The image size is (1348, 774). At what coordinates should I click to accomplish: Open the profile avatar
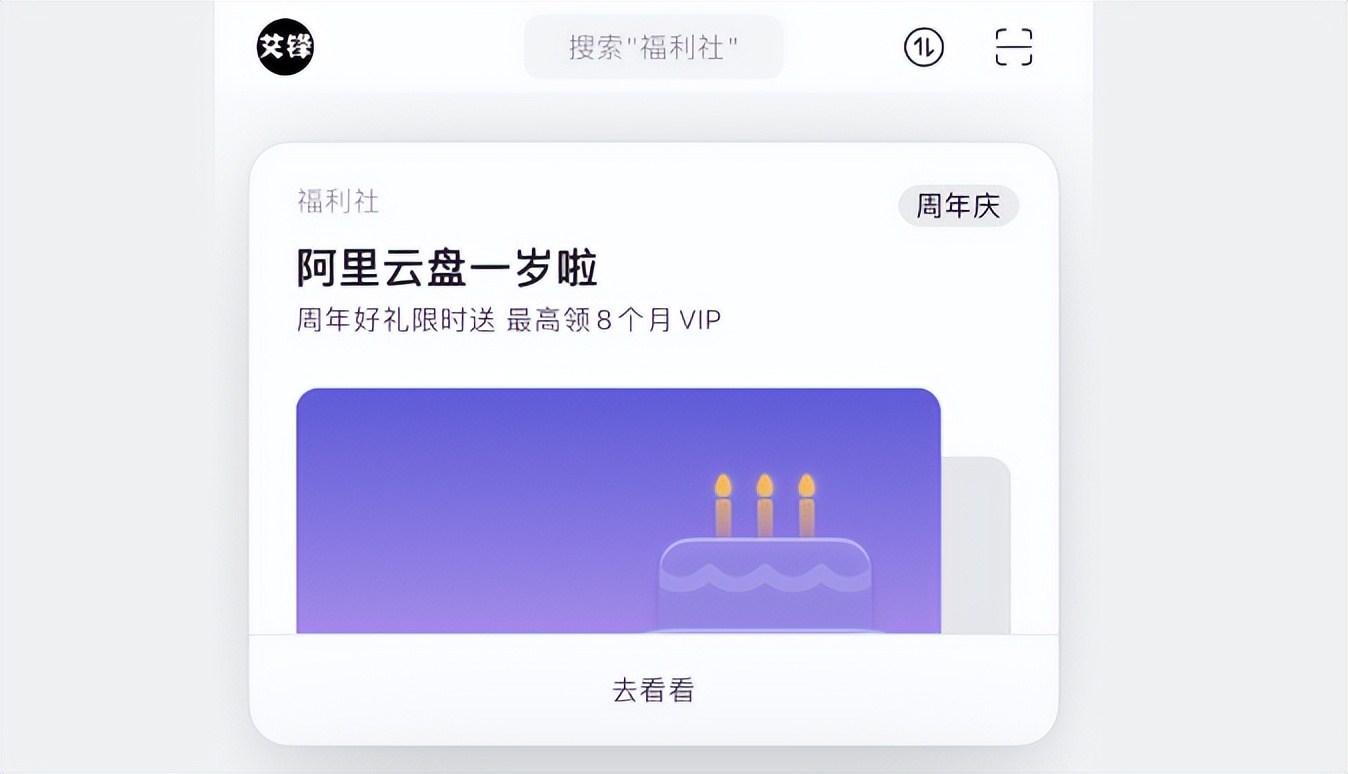pos(285,47)
